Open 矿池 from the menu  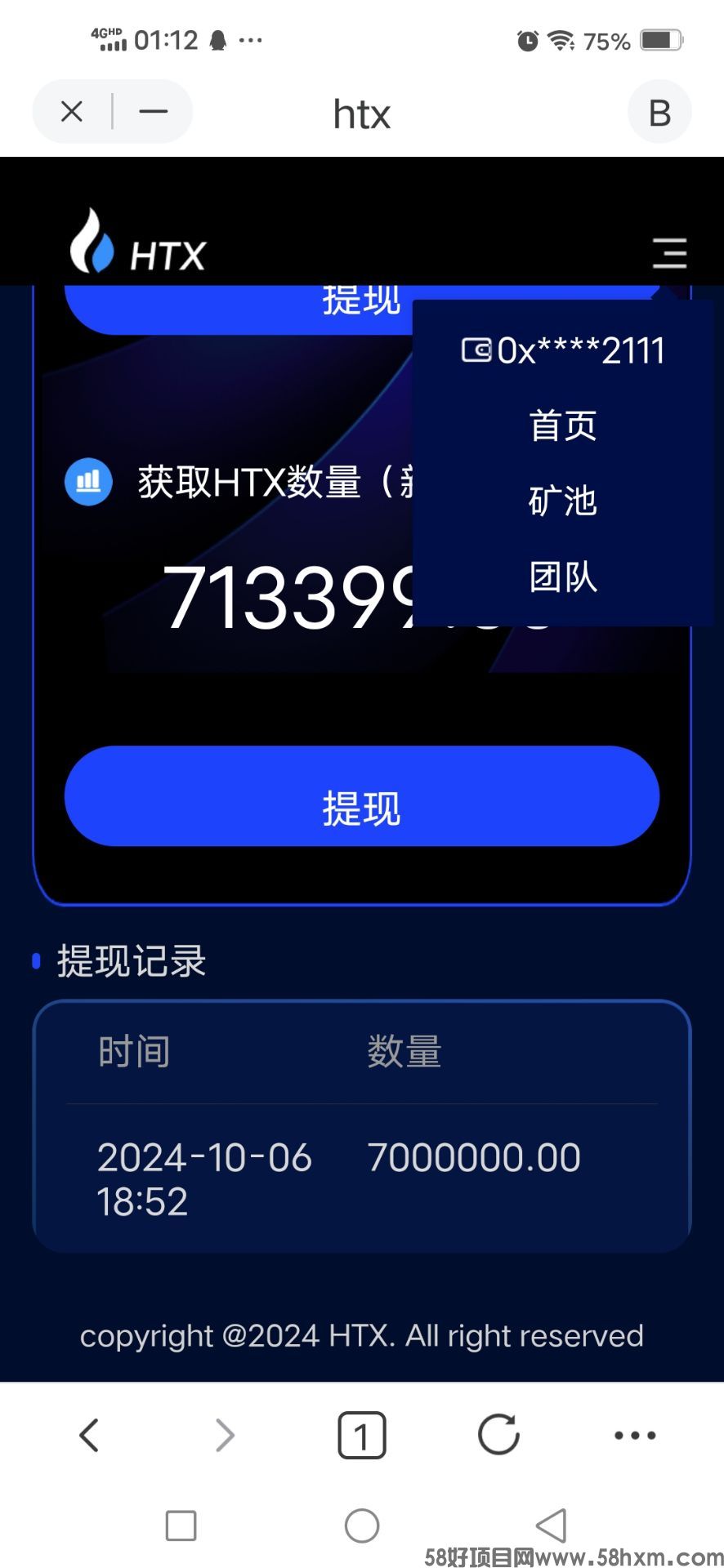[563, 501]
